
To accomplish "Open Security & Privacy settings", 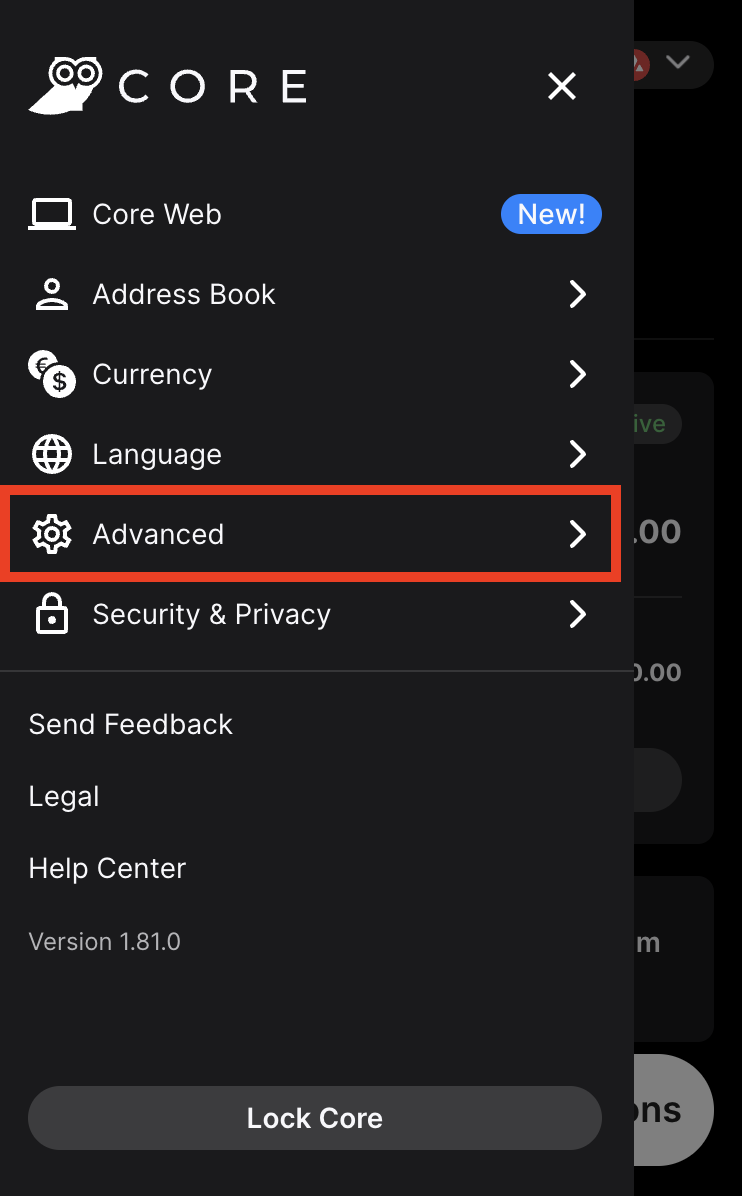I will click(x=211, y=614).
